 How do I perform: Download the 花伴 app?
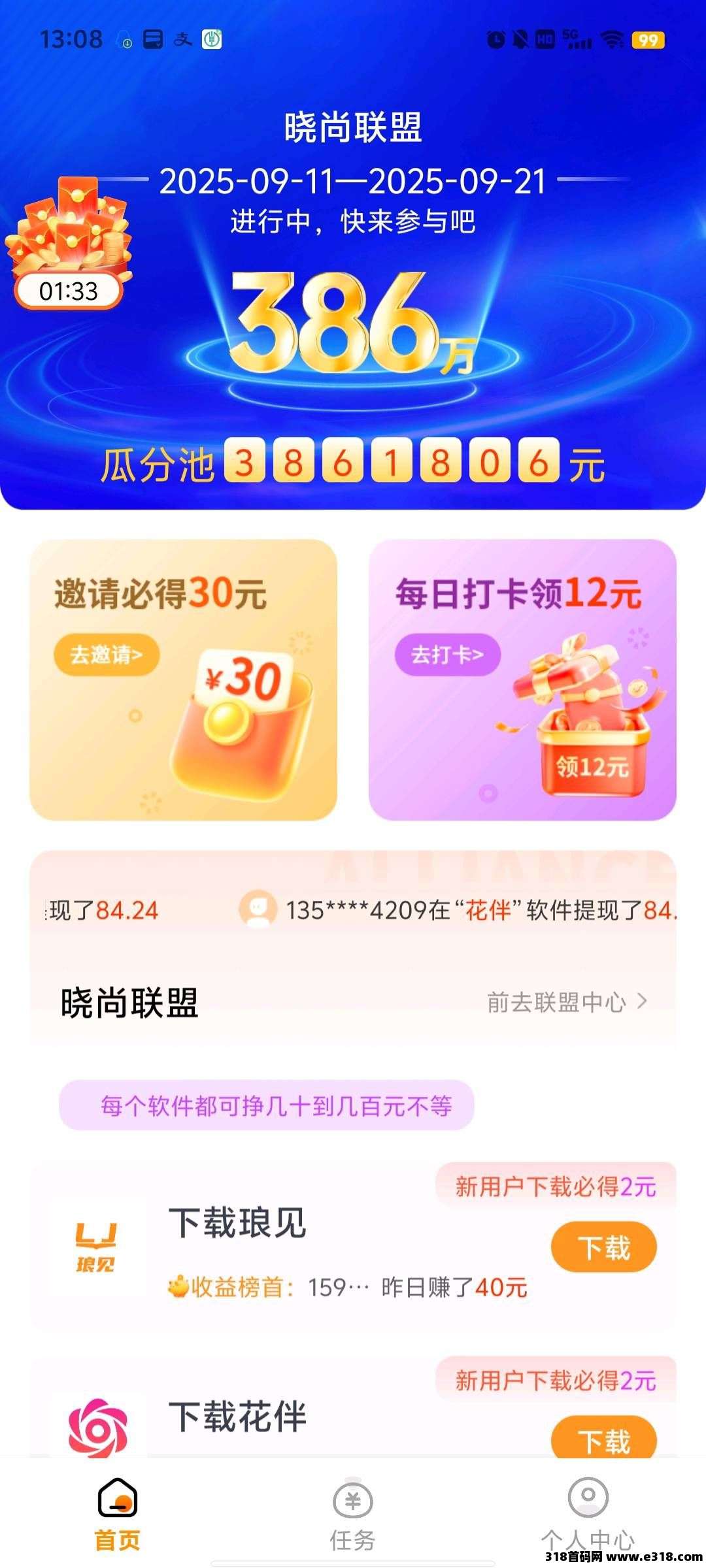point(603,1439)
